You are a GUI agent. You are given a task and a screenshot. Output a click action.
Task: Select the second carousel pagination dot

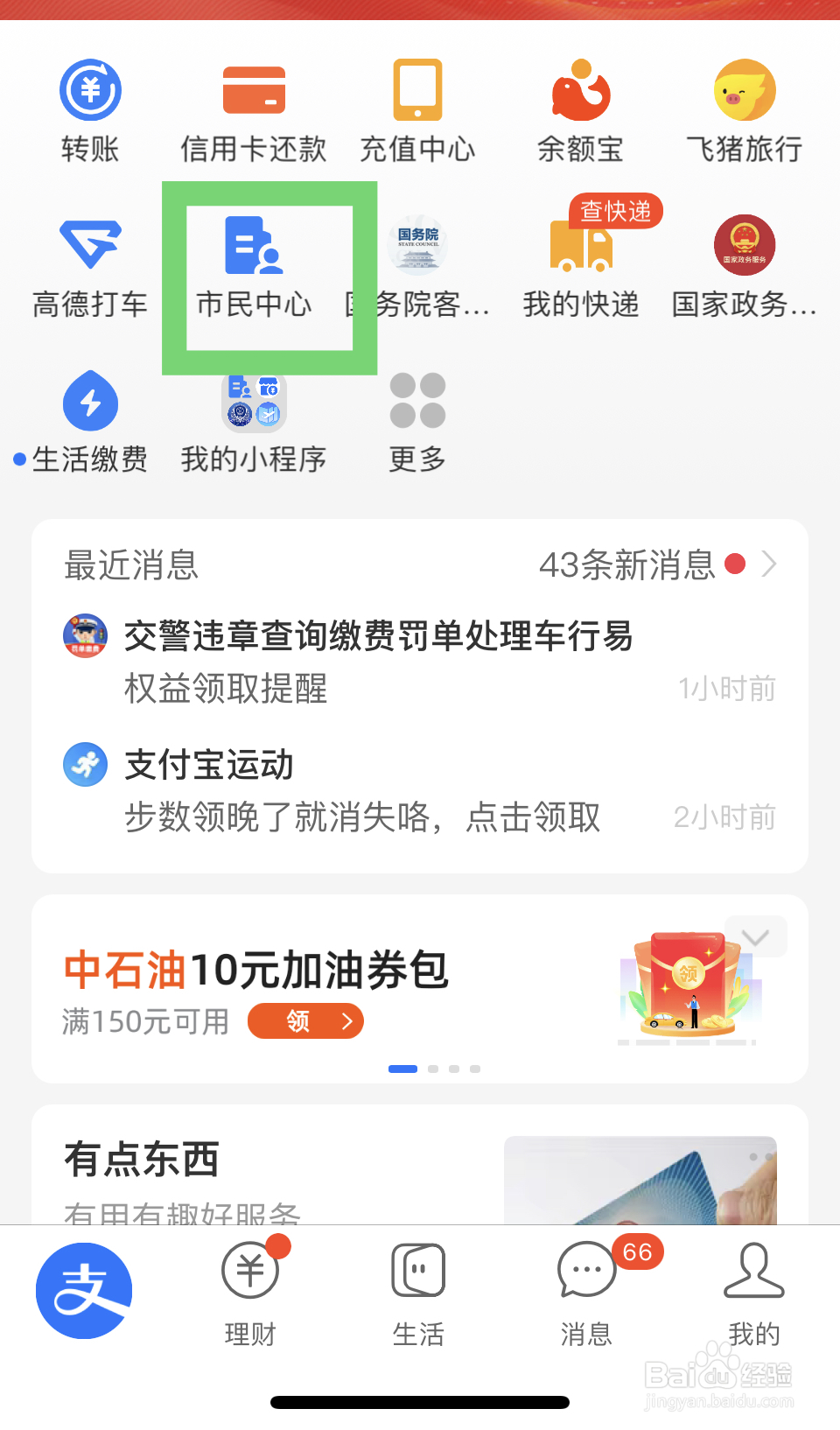click(431, 1069)
